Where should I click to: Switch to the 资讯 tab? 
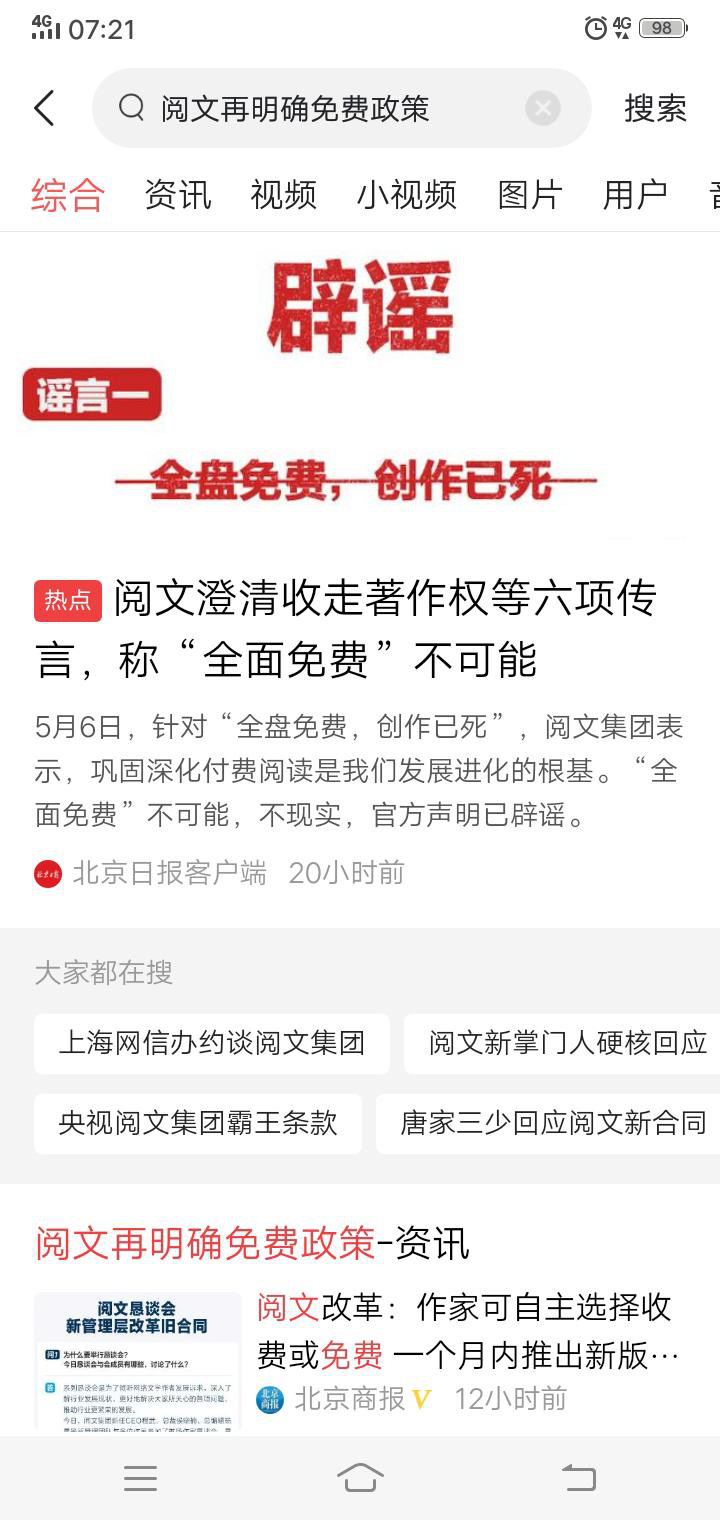pyautogui.click(x=178, y=194)
